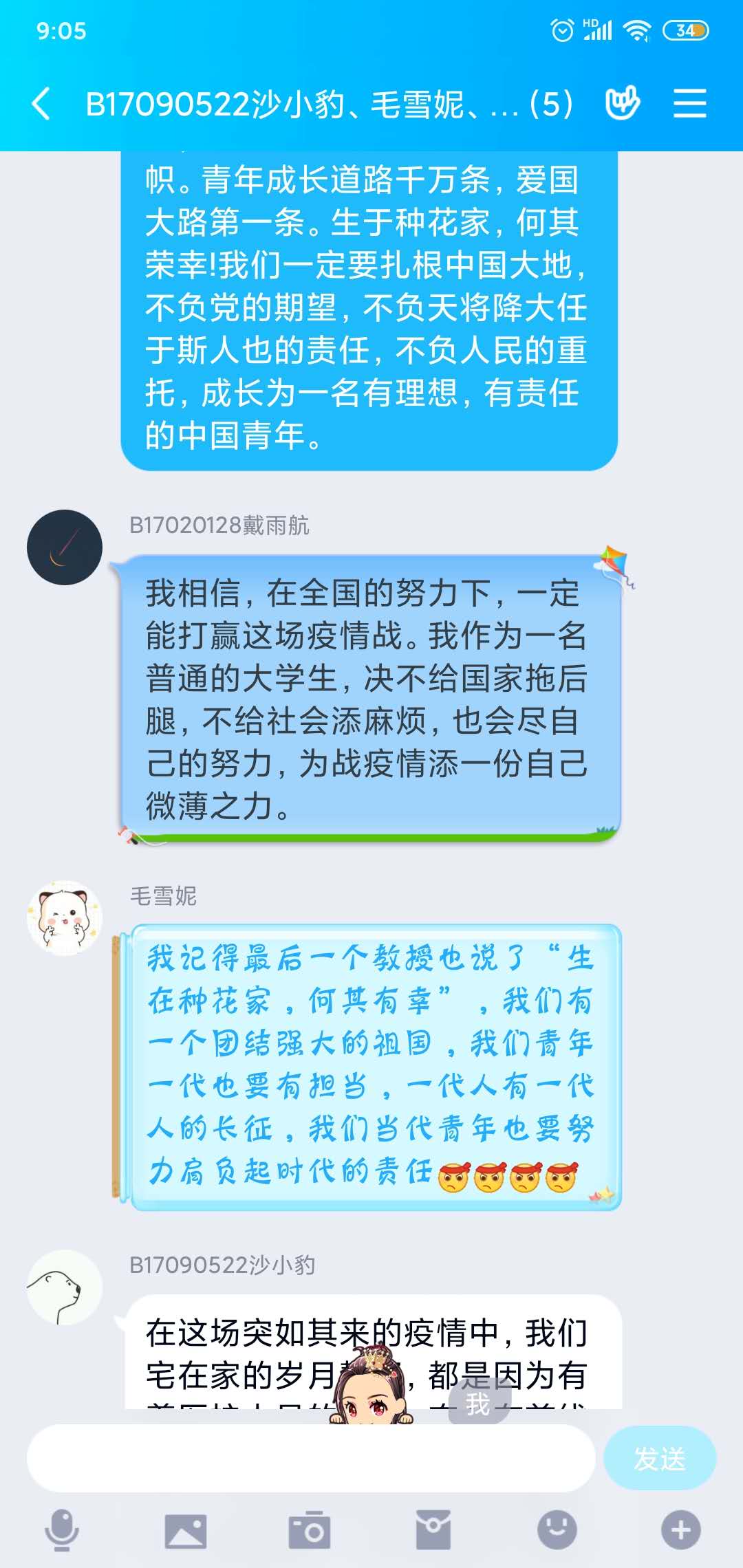Open the hand gesture interaction icon
Viewport: 743px width, 1568px height.
621,103
